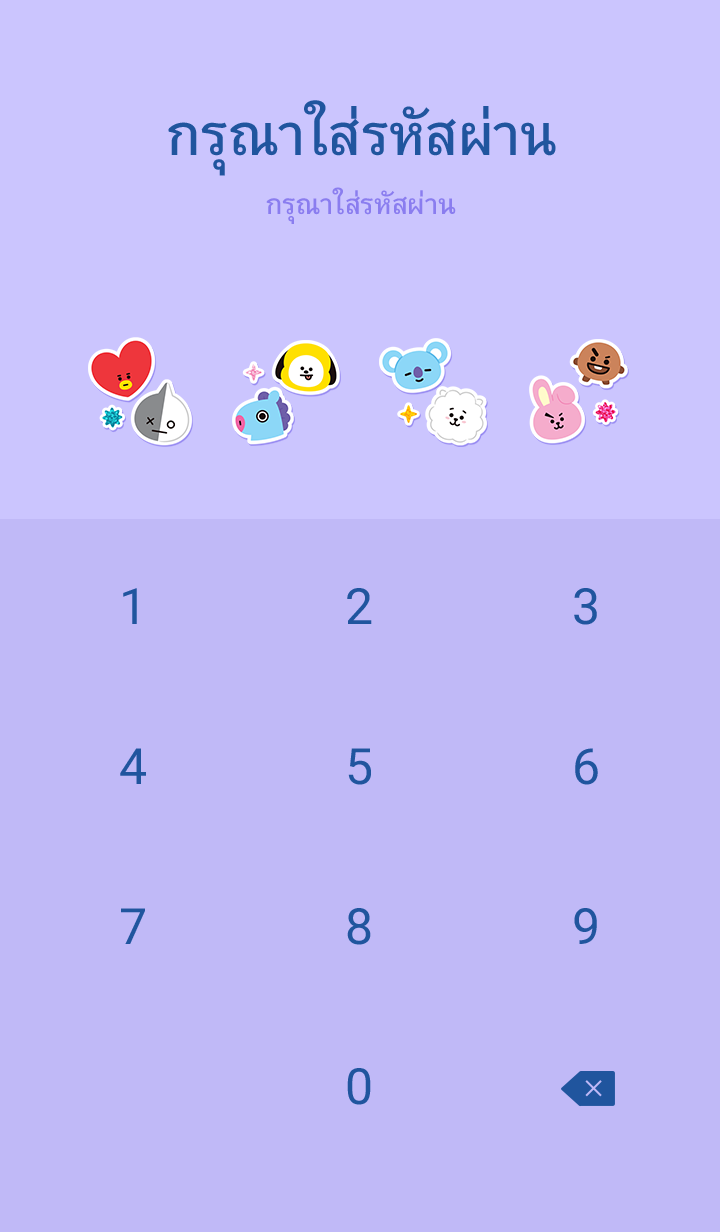This screenshot has height=1232, width=720.
Task: Tap the 5 key
Action: click(359, 767)
